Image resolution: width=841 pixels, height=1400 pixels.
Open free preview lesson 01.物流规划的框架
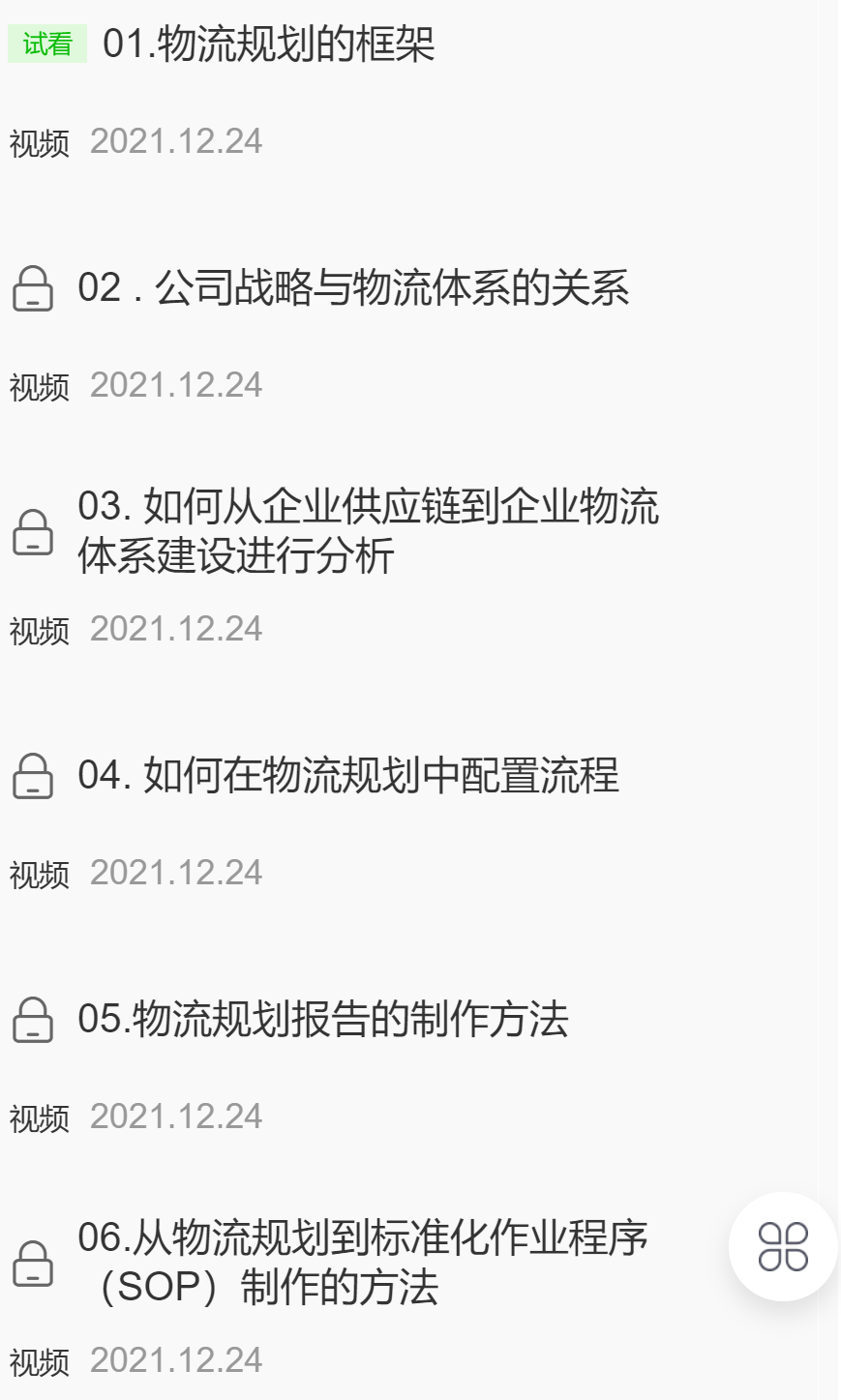coord(268,45)
